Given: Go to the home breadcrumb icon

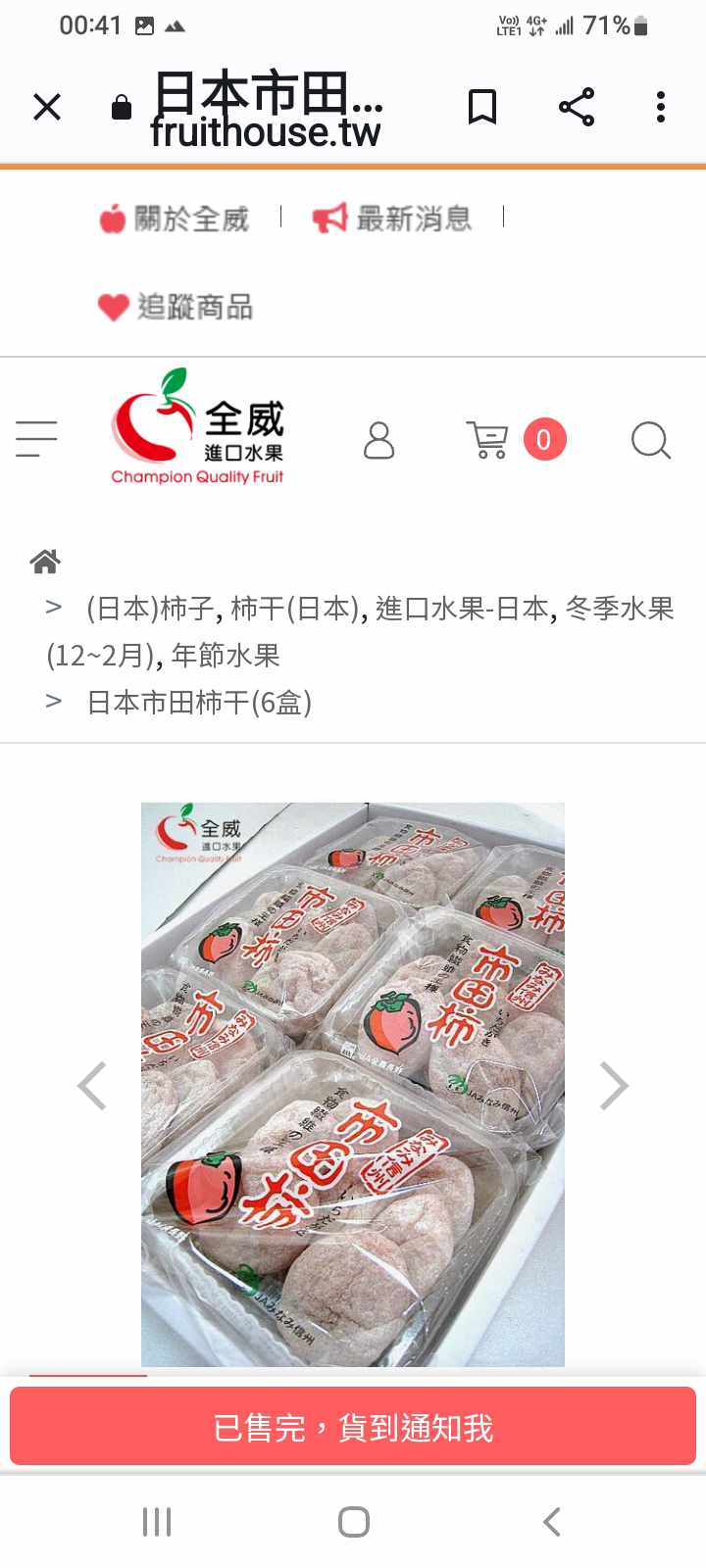Looking at the screenshot, I should (x=45, y=562).
